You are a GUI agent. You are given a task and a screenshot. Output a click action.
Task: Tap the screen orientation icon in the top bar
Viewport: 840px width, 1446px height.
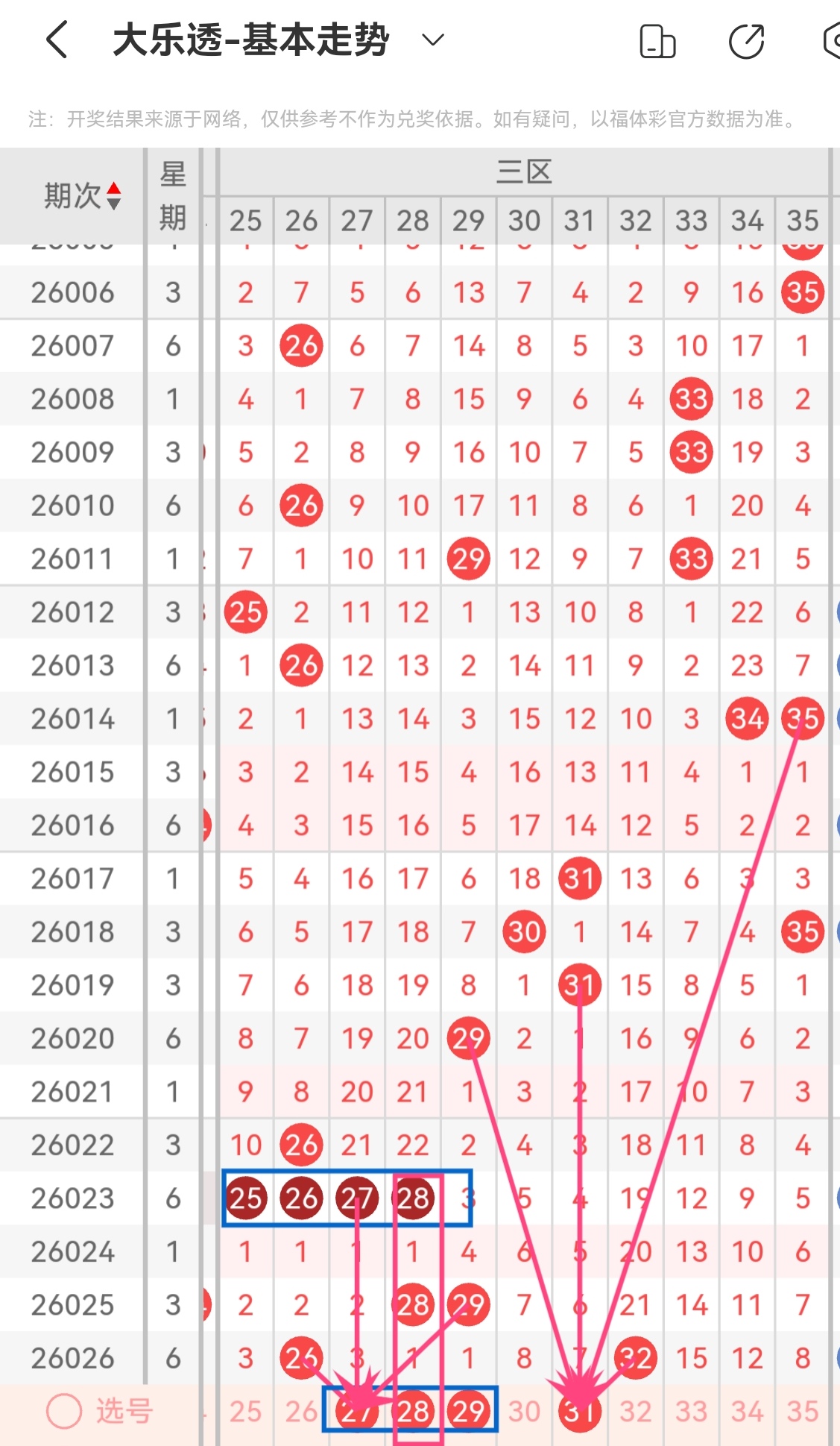pyautogui.click(x=657, y=41)
